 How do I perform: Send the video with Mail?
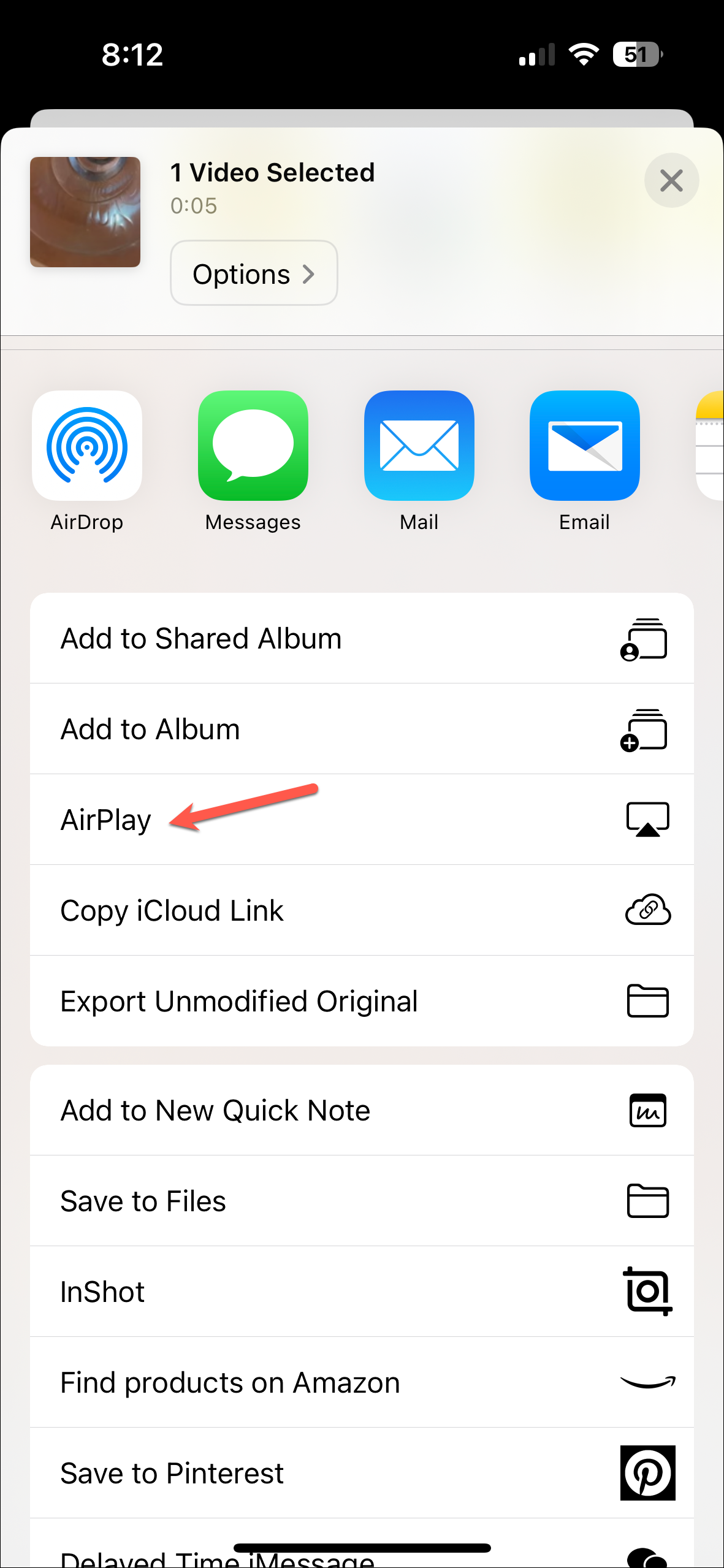pyautogui.click(x=419, y=446)
